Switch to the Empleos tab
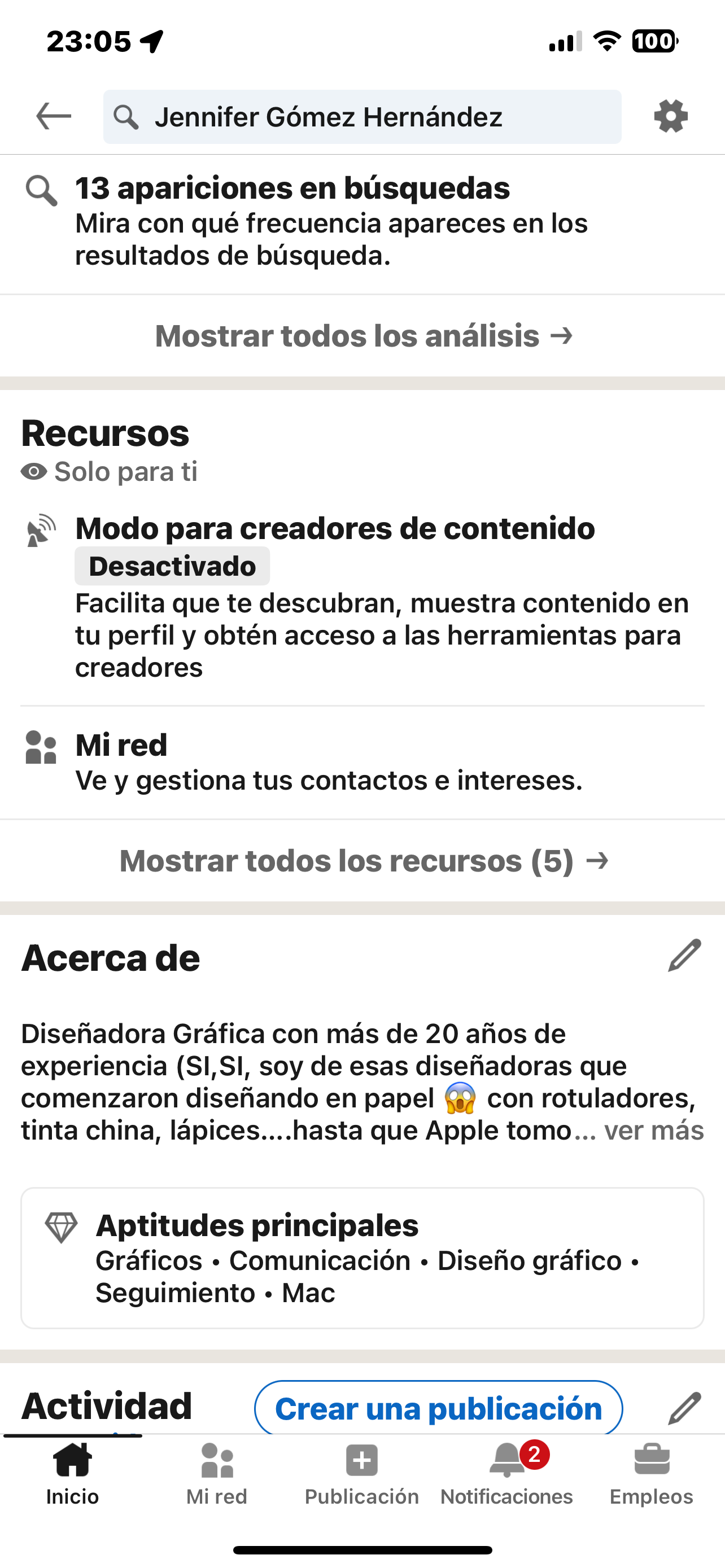 coord(652,1474)
